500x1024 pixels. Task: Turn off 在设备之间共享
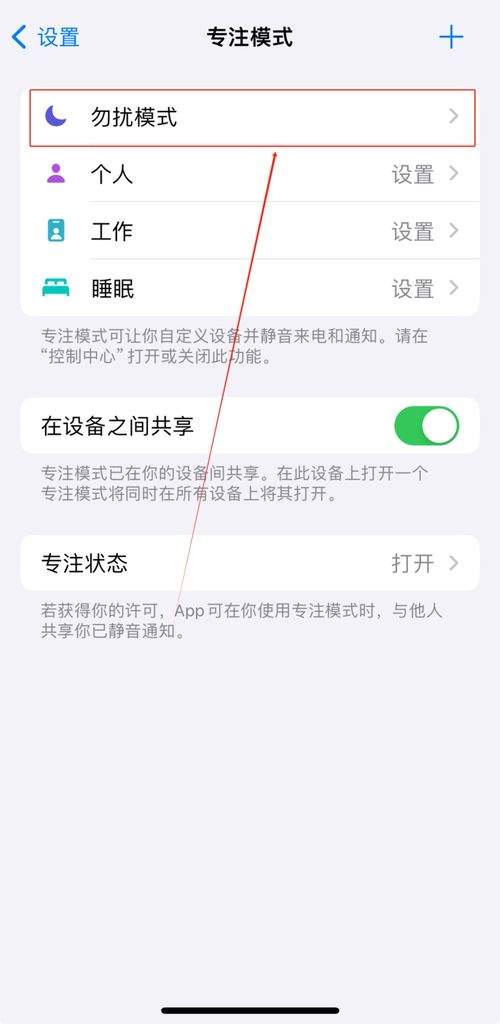[426, 426]
